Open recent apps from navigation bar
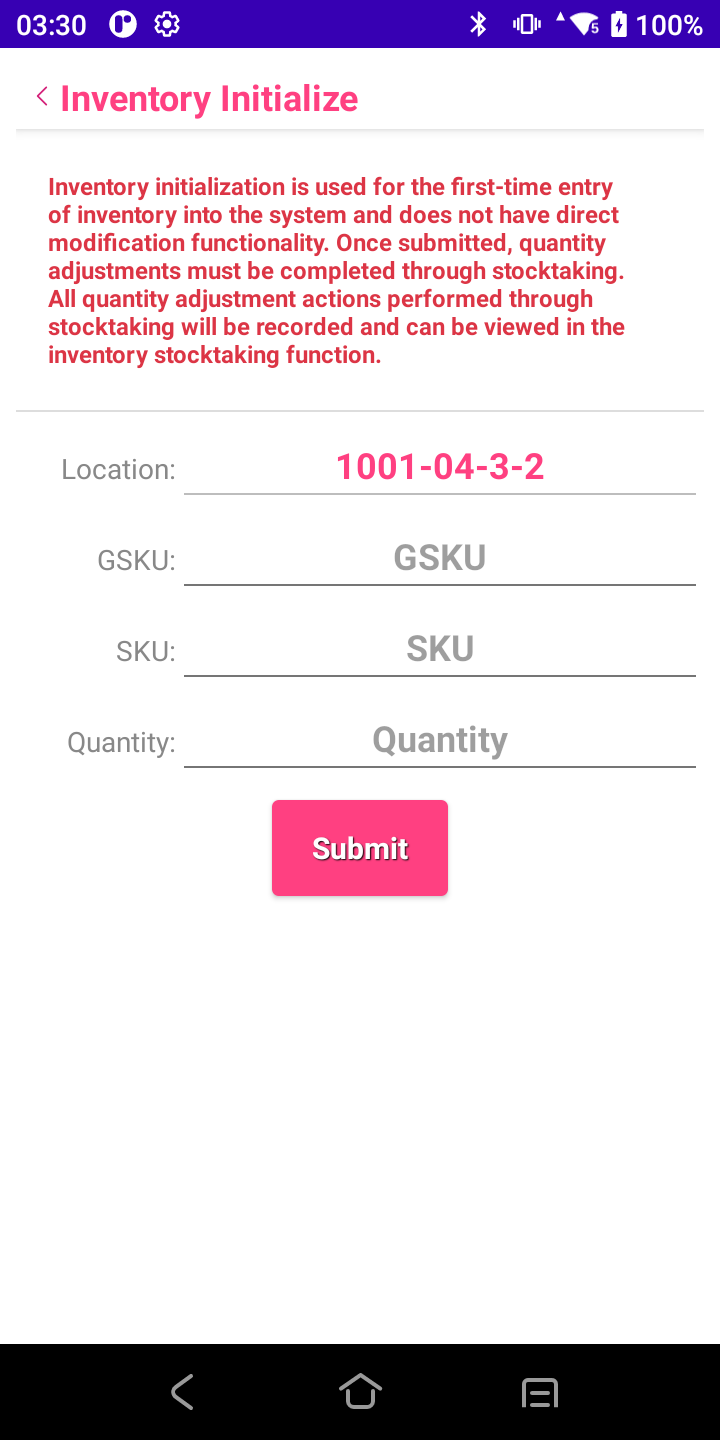 (x=540, y=1391)
